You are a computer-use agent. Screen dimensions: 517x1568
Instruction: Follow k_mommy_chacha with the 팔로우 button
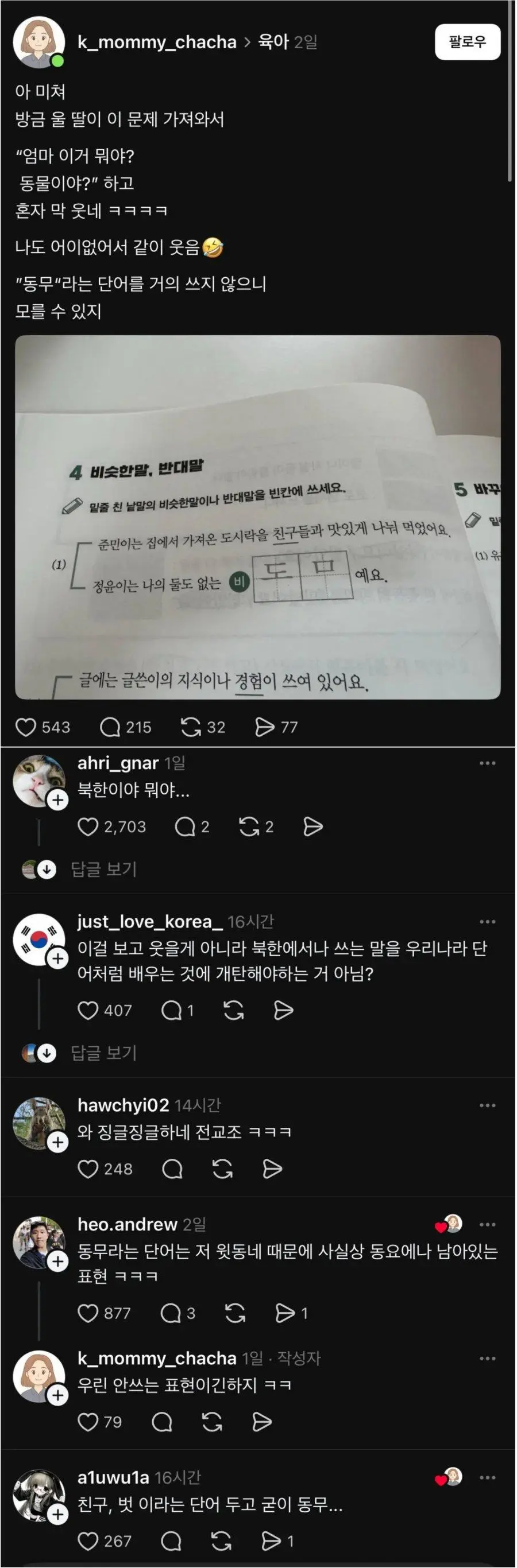click(x=467, y=42)
